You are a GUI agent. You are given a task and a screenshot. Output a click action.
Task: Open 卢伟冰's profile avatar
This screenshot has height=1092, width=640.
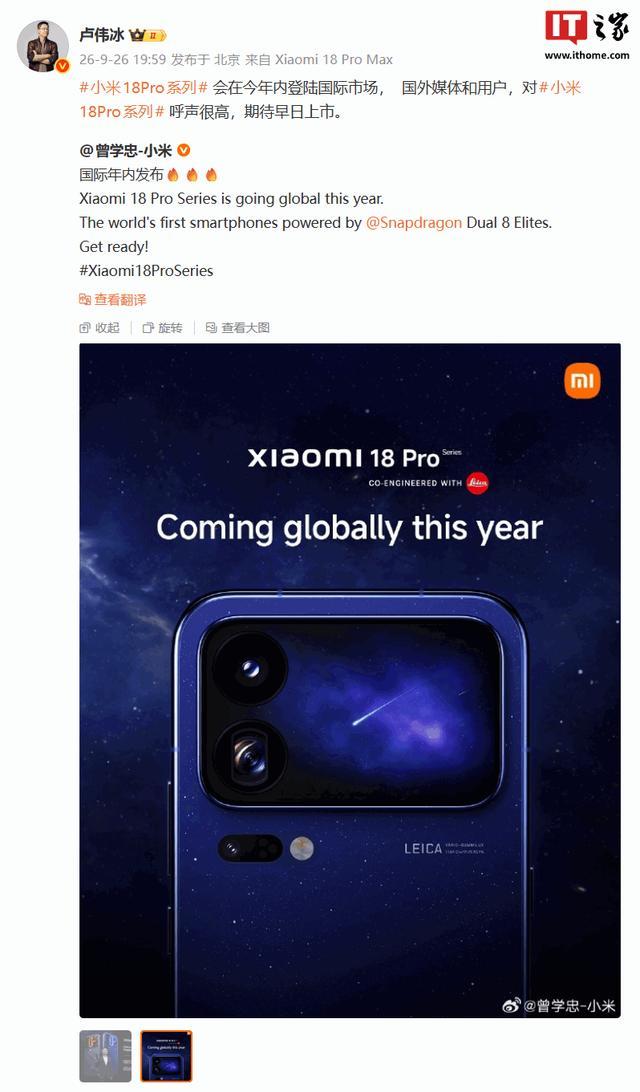tap(42, 46)
